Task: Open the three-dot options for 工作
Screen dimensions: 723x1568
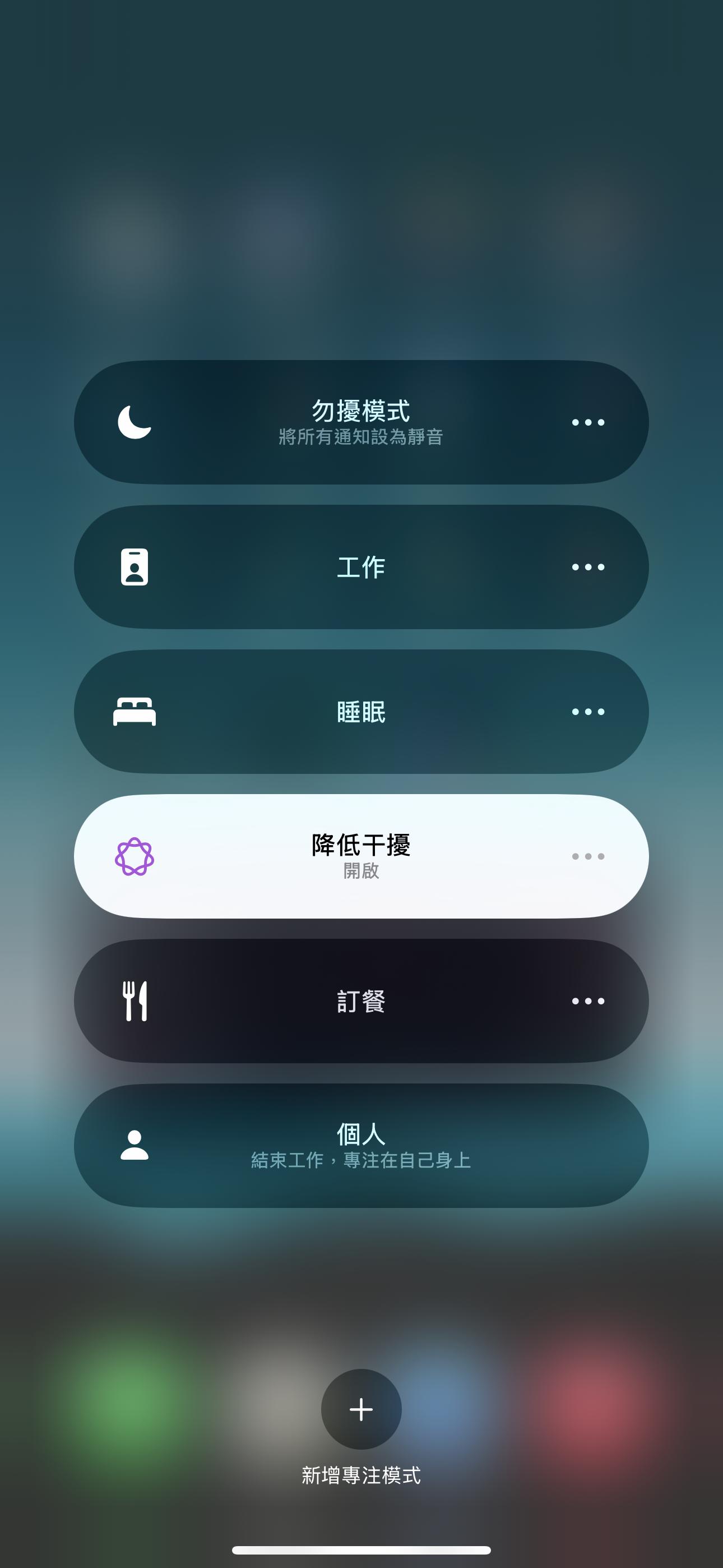Action: pos(588,567)
